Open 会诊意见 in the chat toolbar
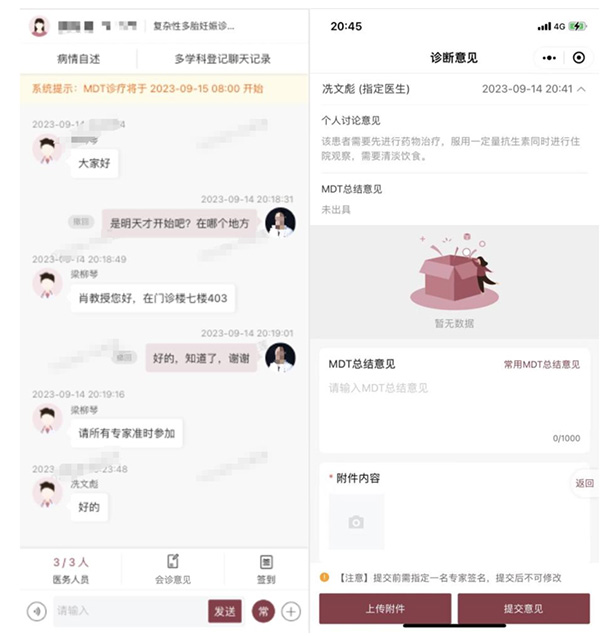 172,569
